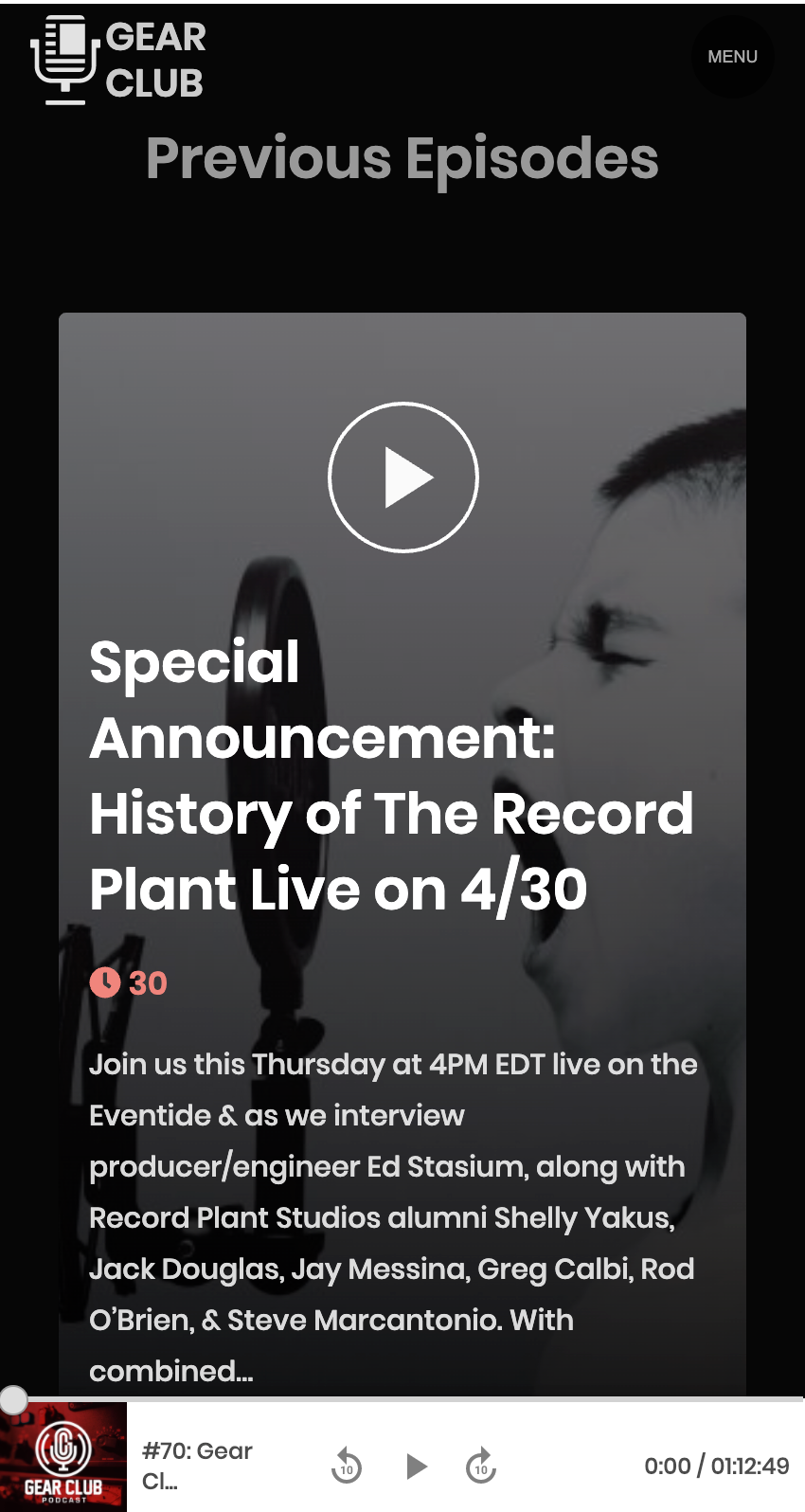The image size is (805, 1512).
Task: Open the Special Announcement episode title
Action: tap(391, 775)
